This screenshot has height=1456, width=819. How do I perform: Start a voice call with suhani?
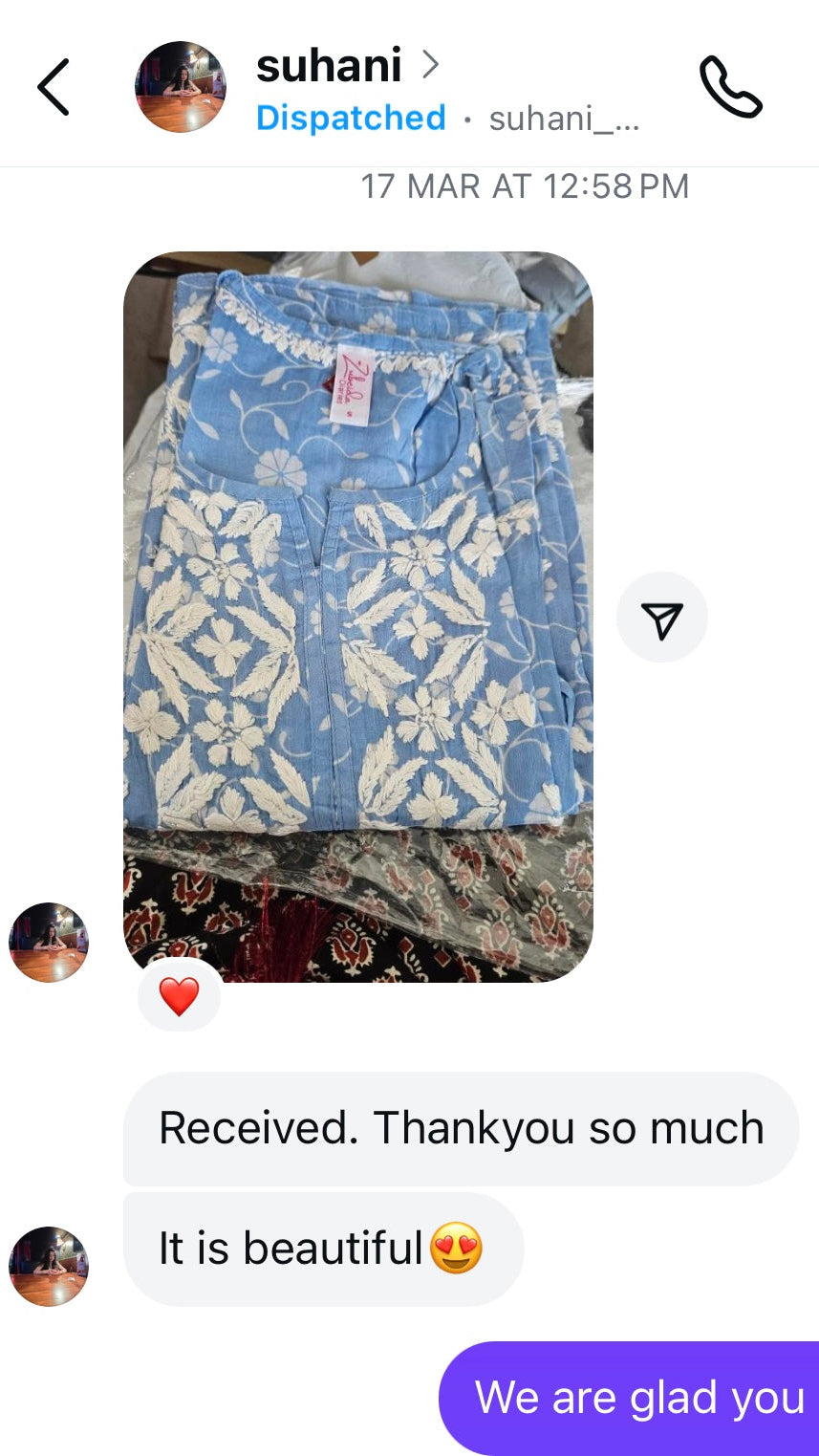click(730, 87)
